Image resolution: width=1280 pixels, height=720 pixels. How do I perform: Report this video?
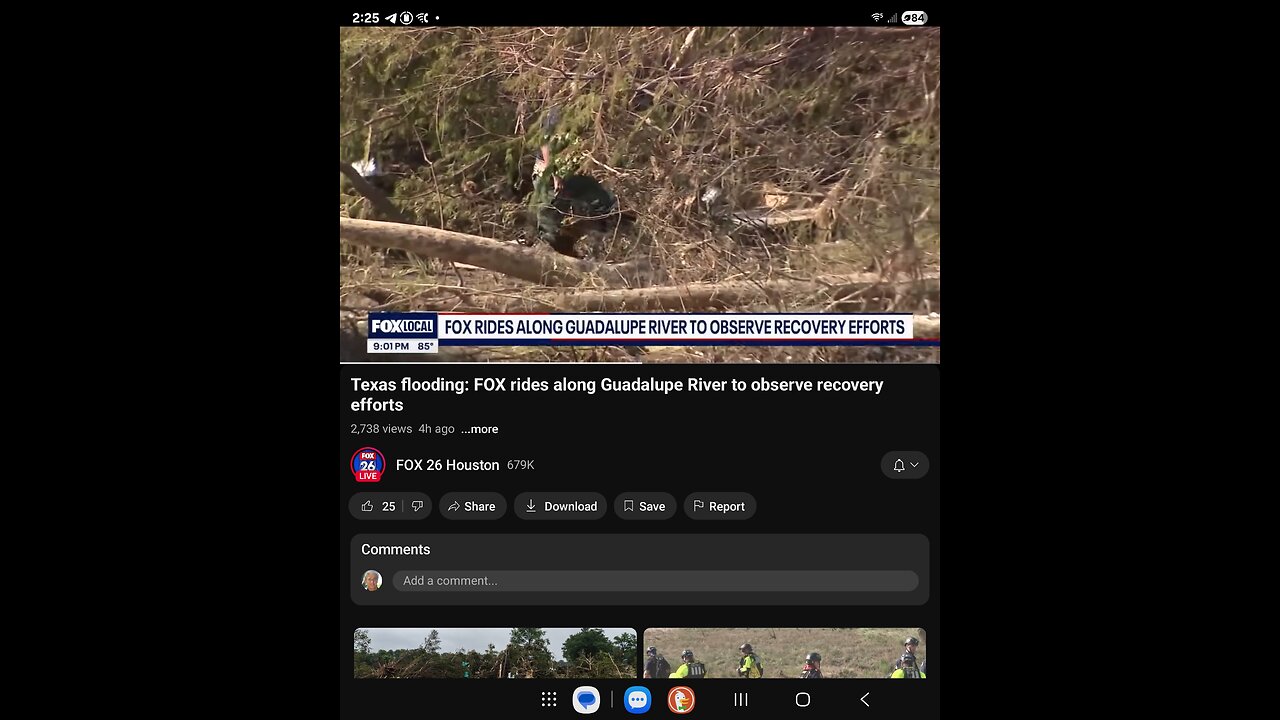[719, 506]
